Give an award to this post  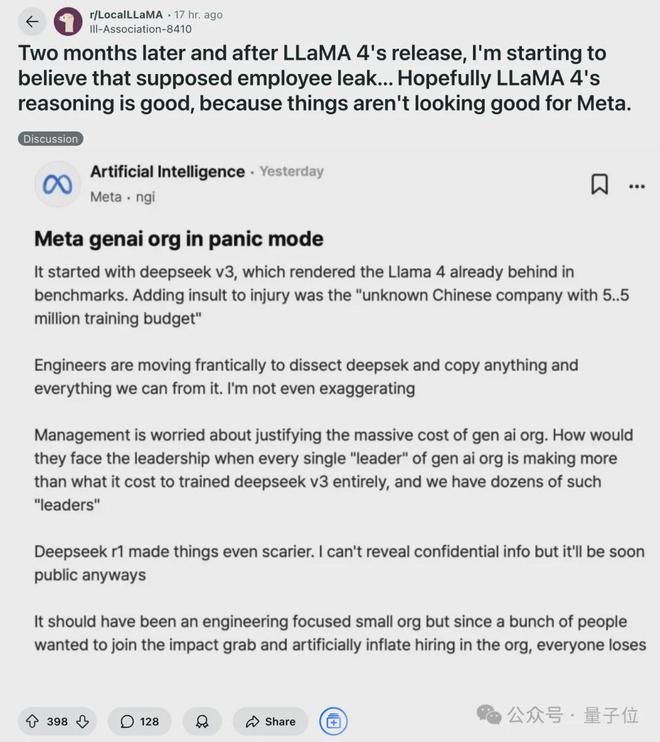(203, 721)
